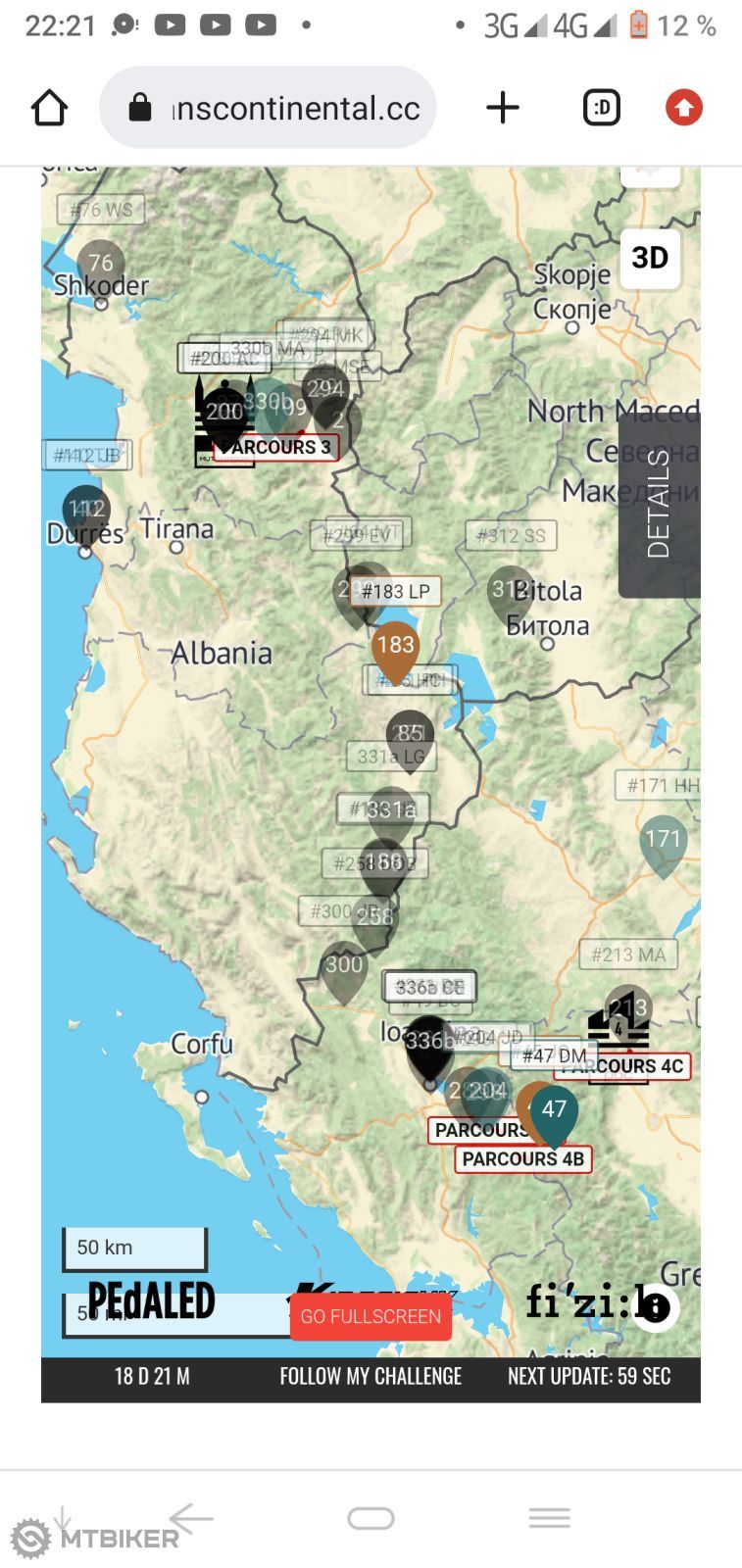Expand the DETAILS side panel
This screenshot has height=1568, width=742.
point(660,505)
